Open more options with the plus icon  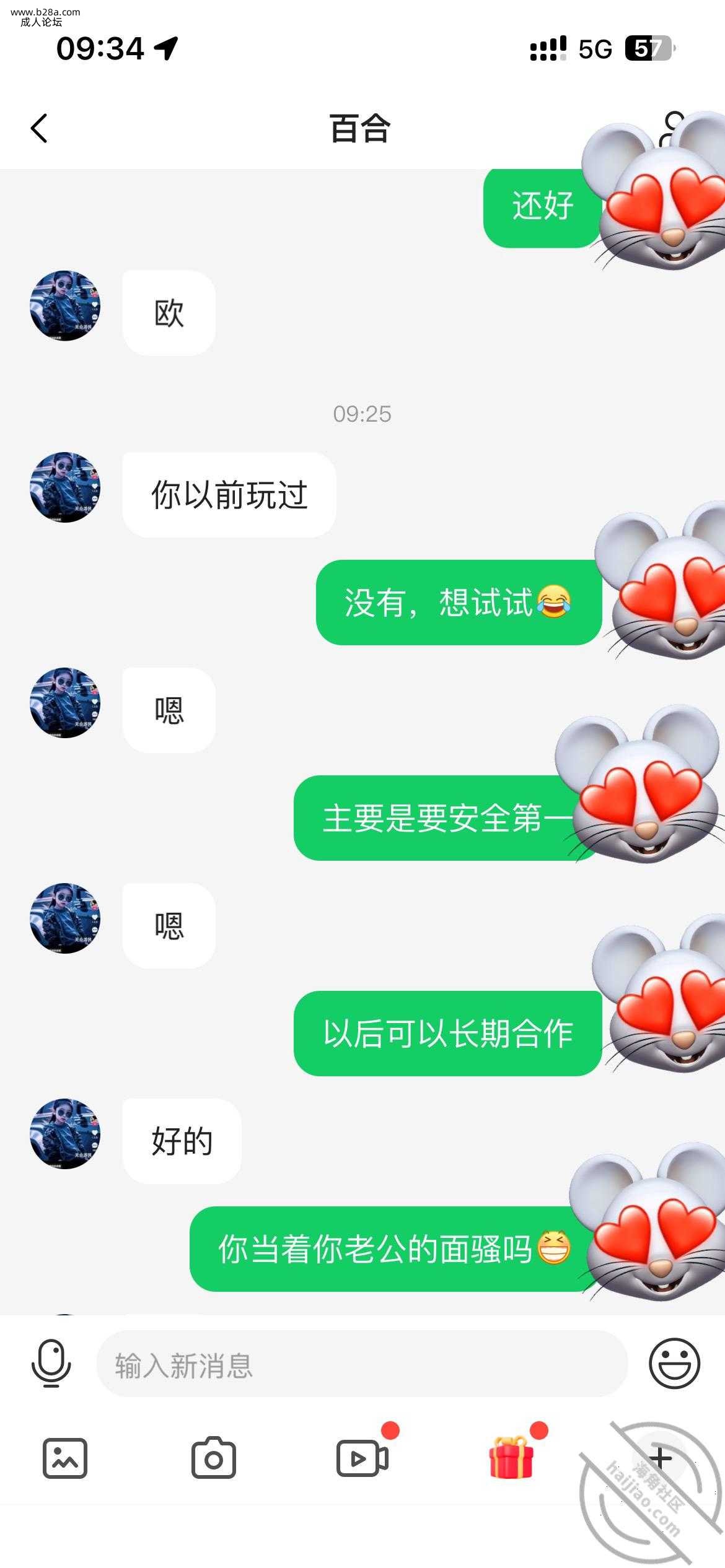coord(661,1458)
